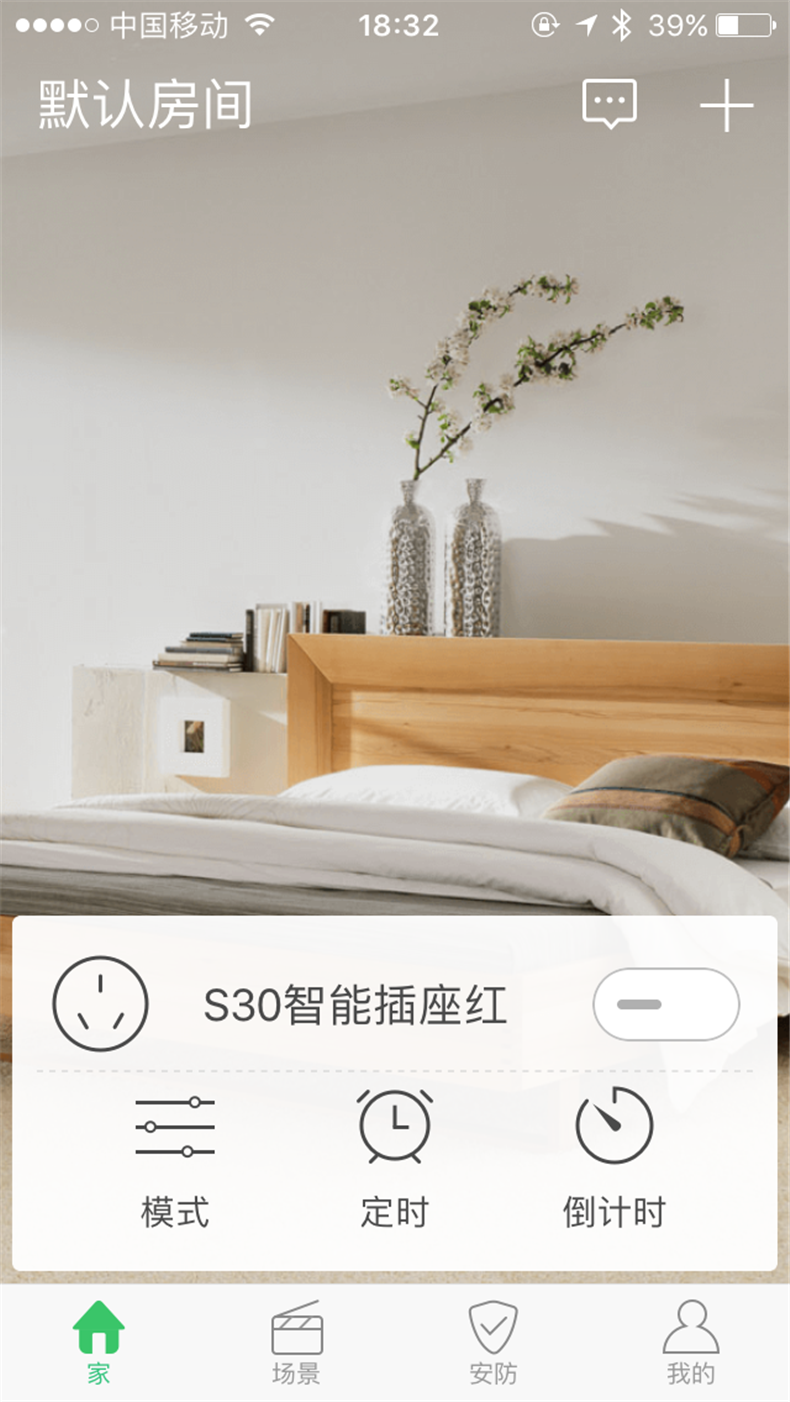The image size is (790, 1402).
Task: Open 模式 mode settings
Action: 175,1158
